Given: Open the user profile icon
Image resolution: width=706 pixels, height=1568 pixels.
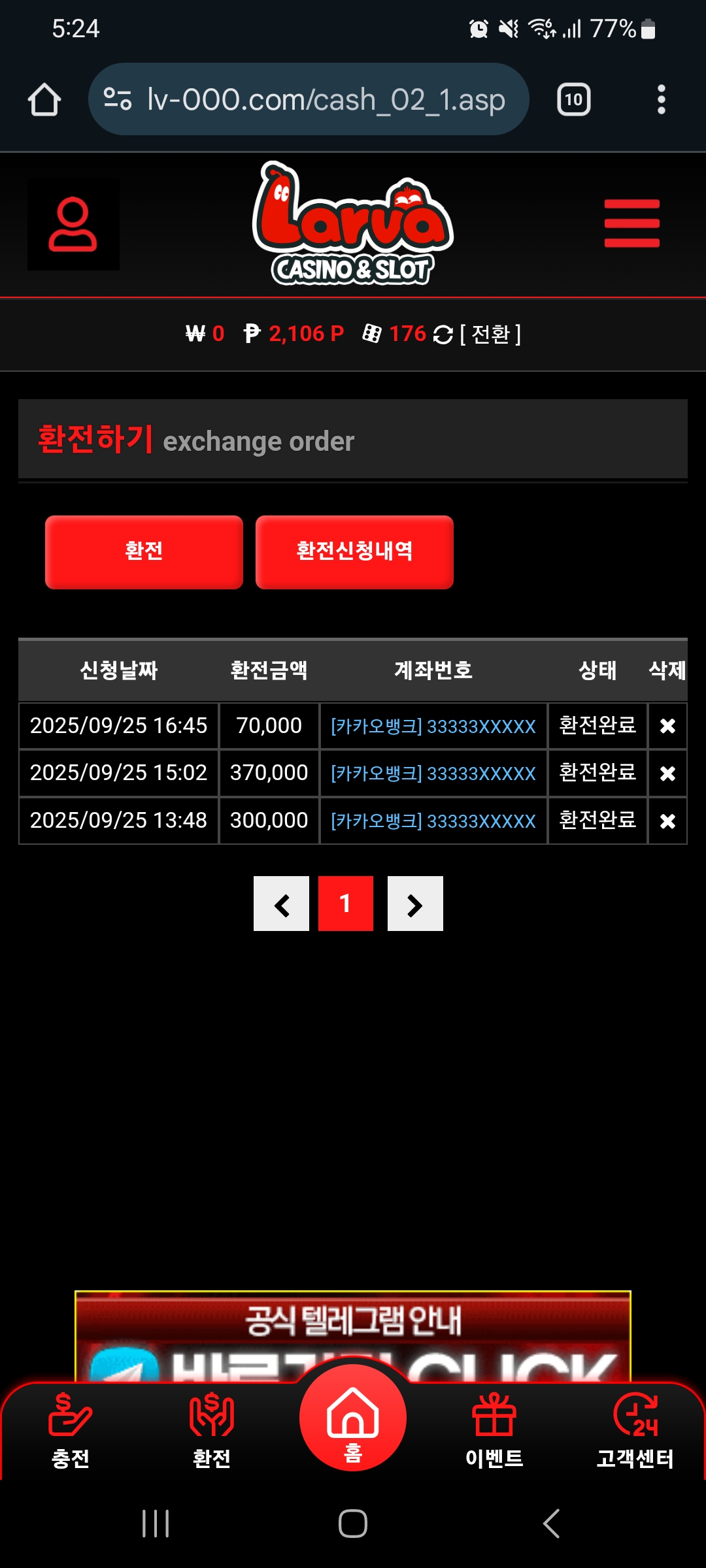Looking at the screenshot, I should [73, 225].
